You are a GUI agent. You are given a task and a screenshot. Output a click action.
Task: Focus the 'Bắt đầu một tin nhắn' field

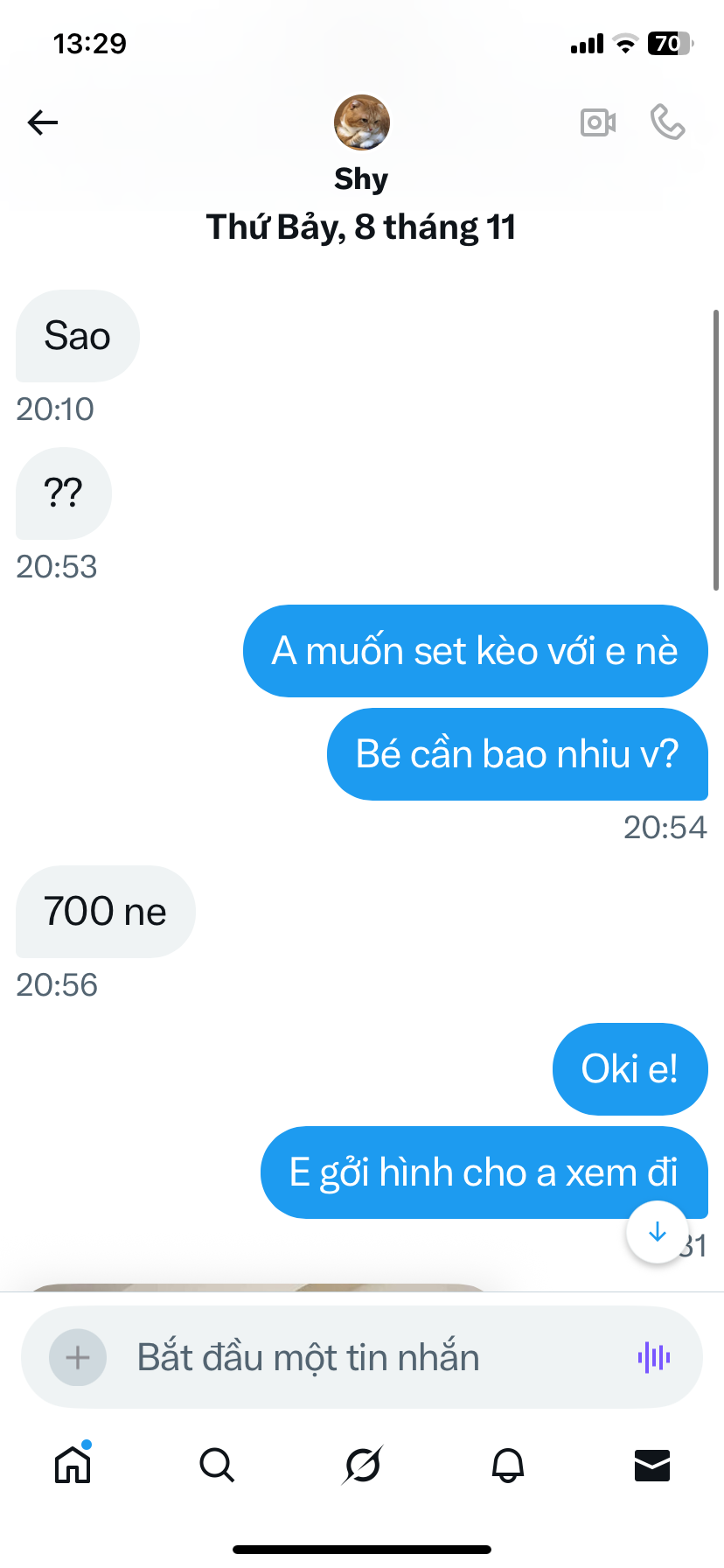coord(350,1357)
